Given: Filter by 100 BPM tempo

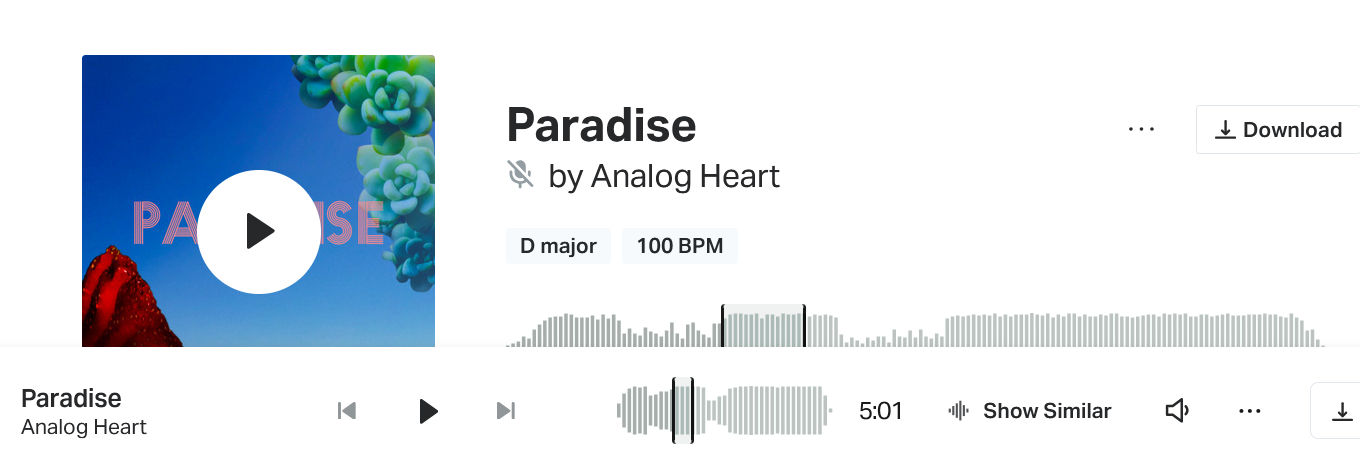Looking at the screenshot, I should coord(679,245).
